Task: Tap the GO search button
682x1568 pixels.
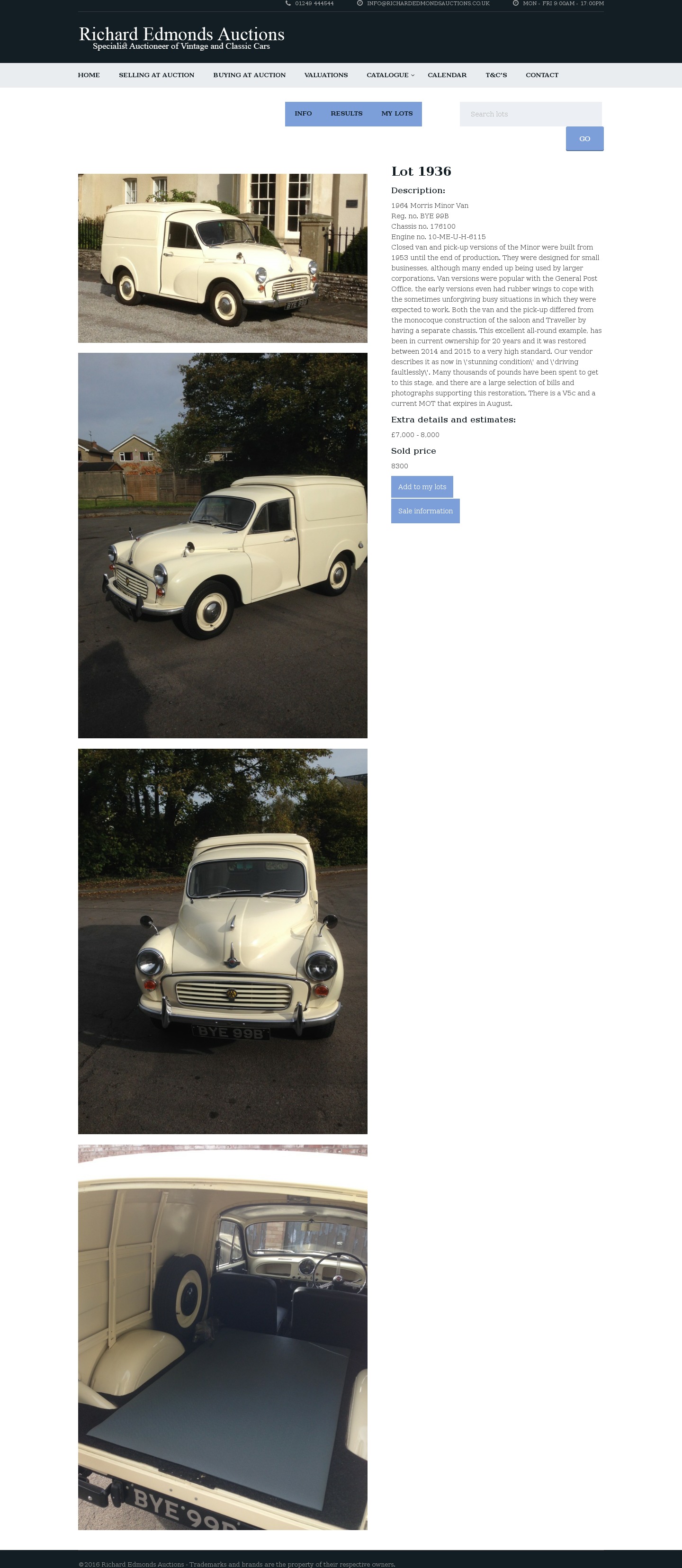Action: point(584,139)
